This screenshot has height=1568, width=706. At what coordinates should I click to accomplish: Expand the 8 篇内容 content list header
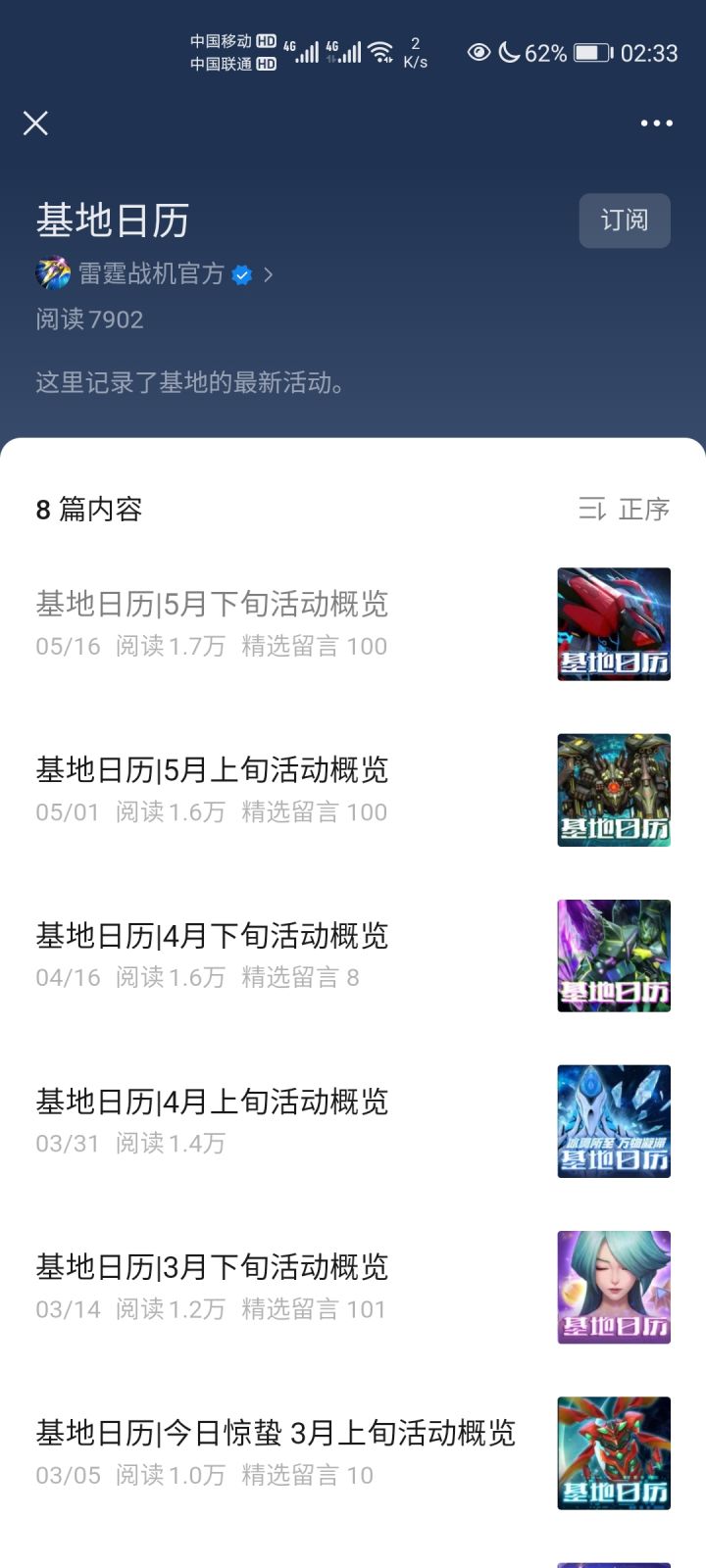coord(88,509)
